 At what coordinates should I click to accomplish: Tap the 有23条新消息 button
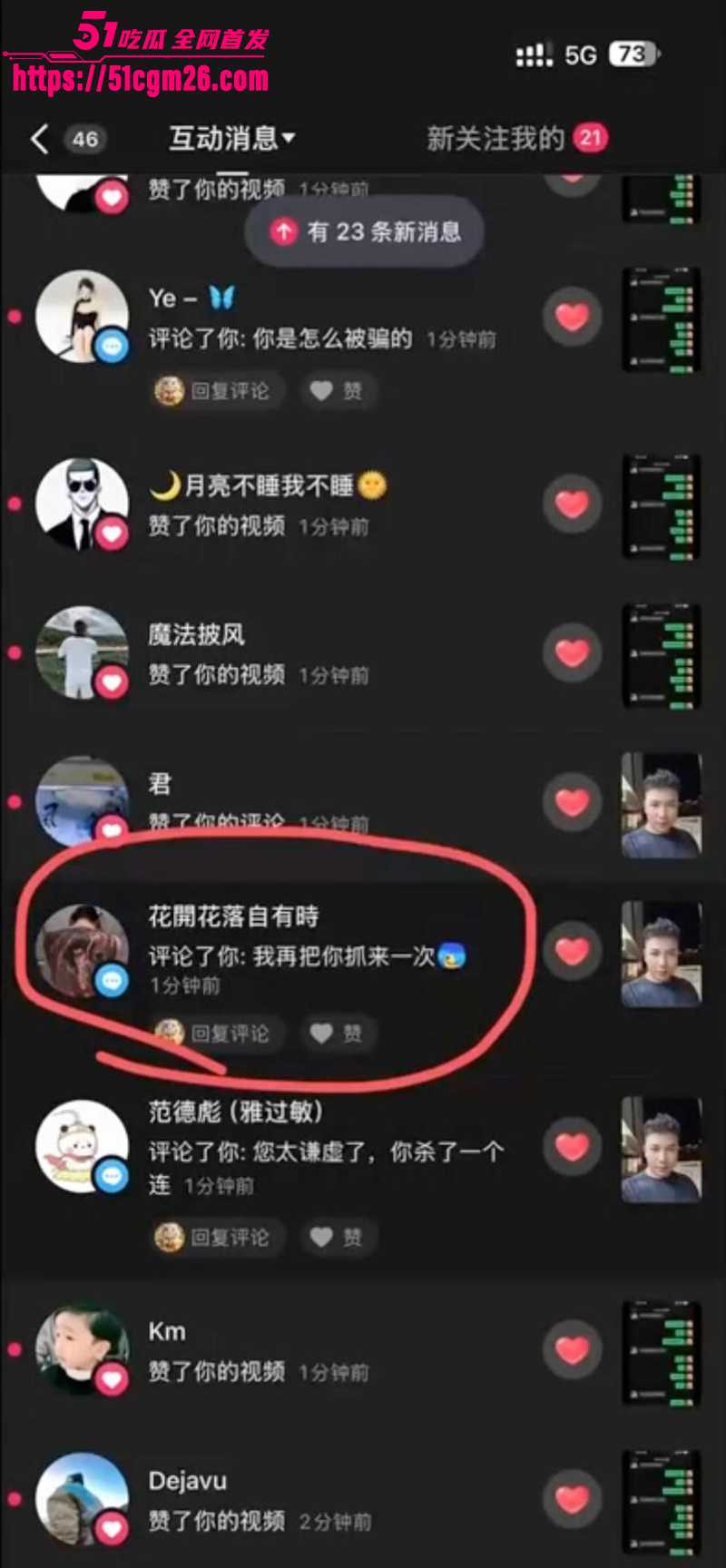[x=363, y=232]
